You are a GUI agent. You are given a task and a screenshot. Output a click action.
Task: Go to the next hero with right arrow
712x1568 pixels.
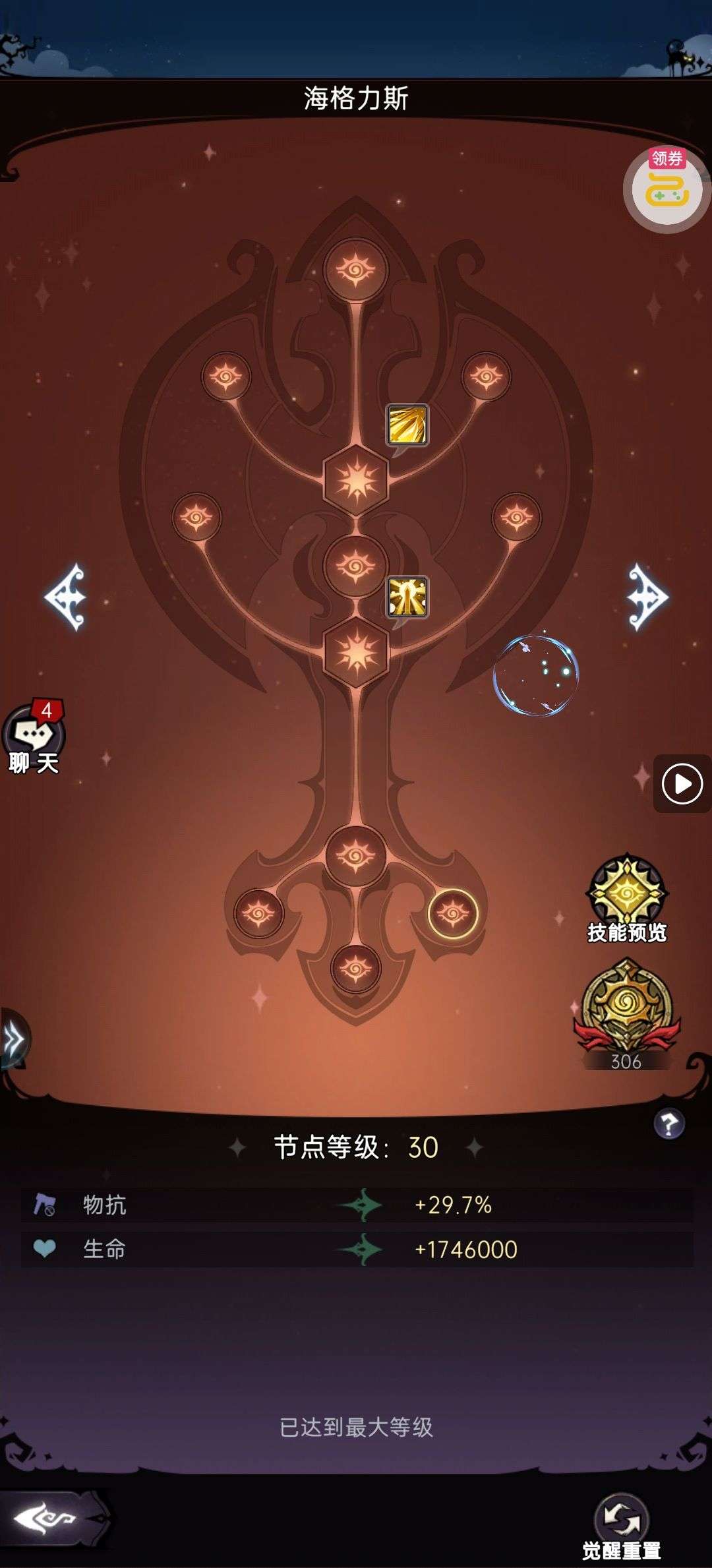pyautogui.click(x=647, y=597)
